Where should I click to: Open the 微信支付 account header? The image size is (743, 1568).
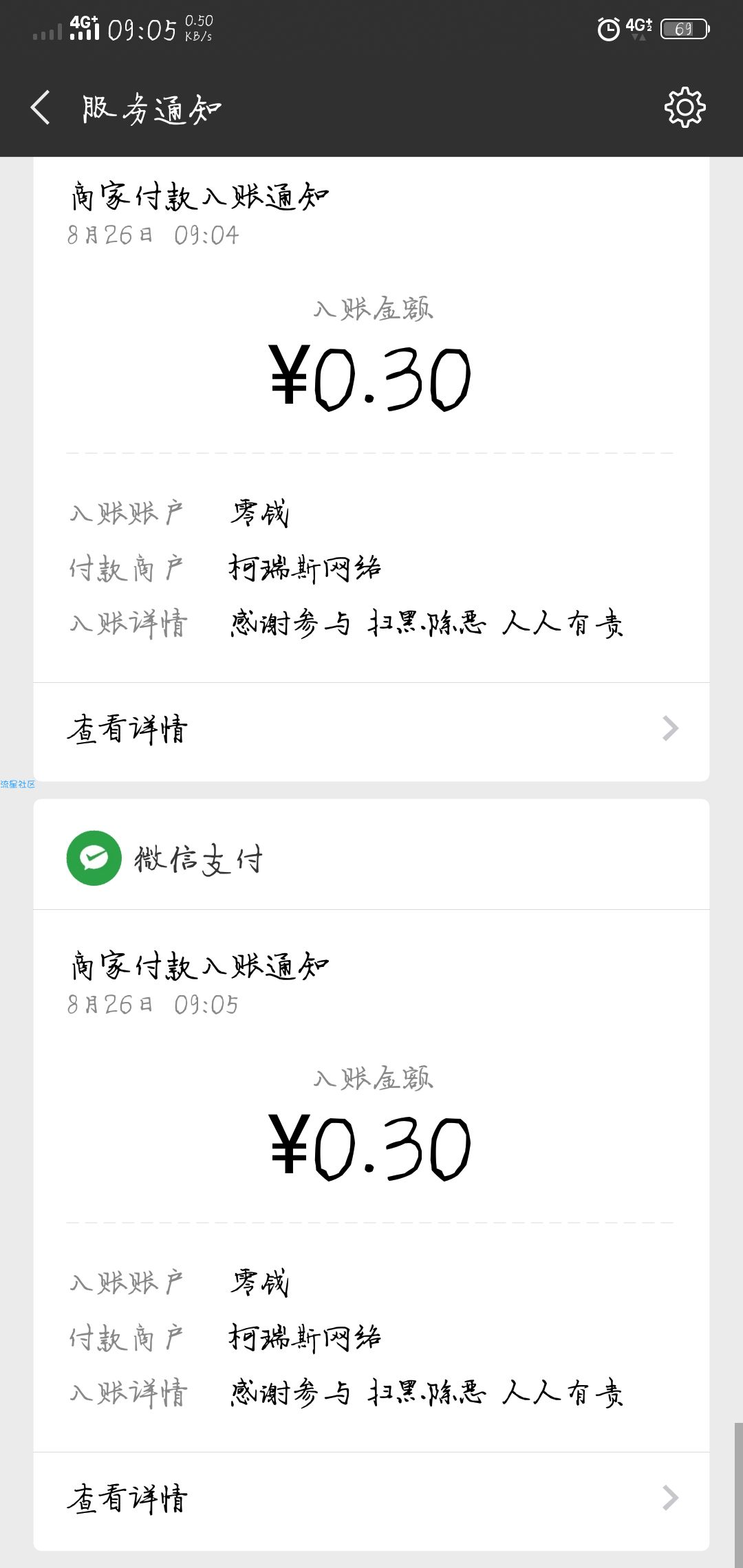tap(371, 857)
